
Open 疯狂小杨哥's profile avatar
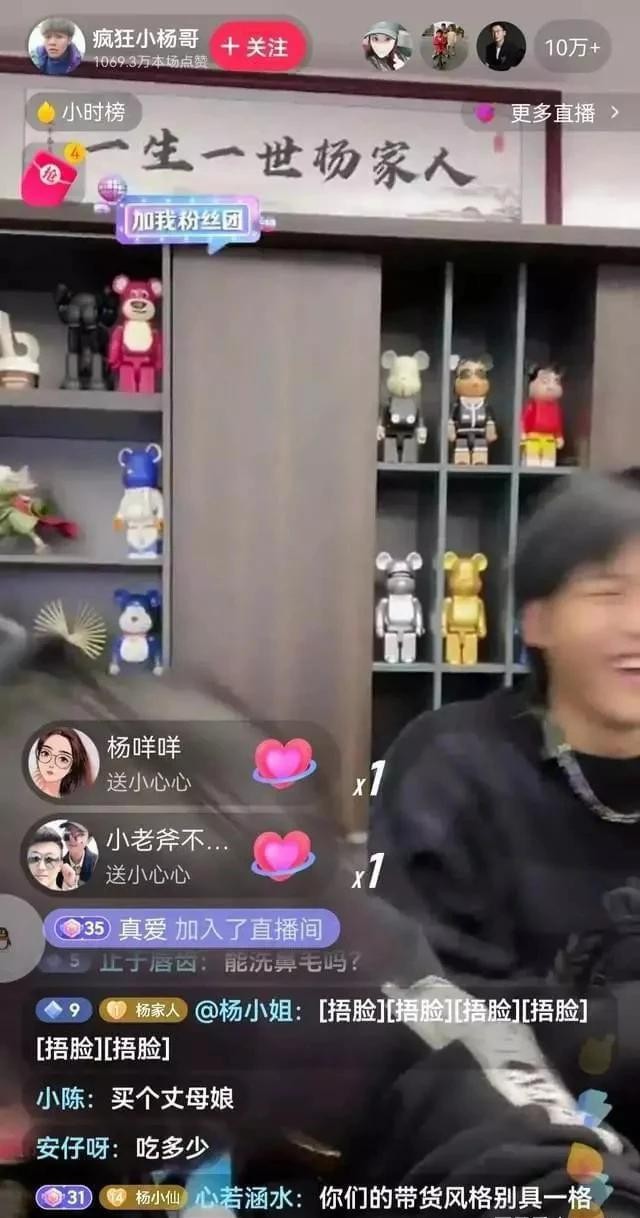56,46
